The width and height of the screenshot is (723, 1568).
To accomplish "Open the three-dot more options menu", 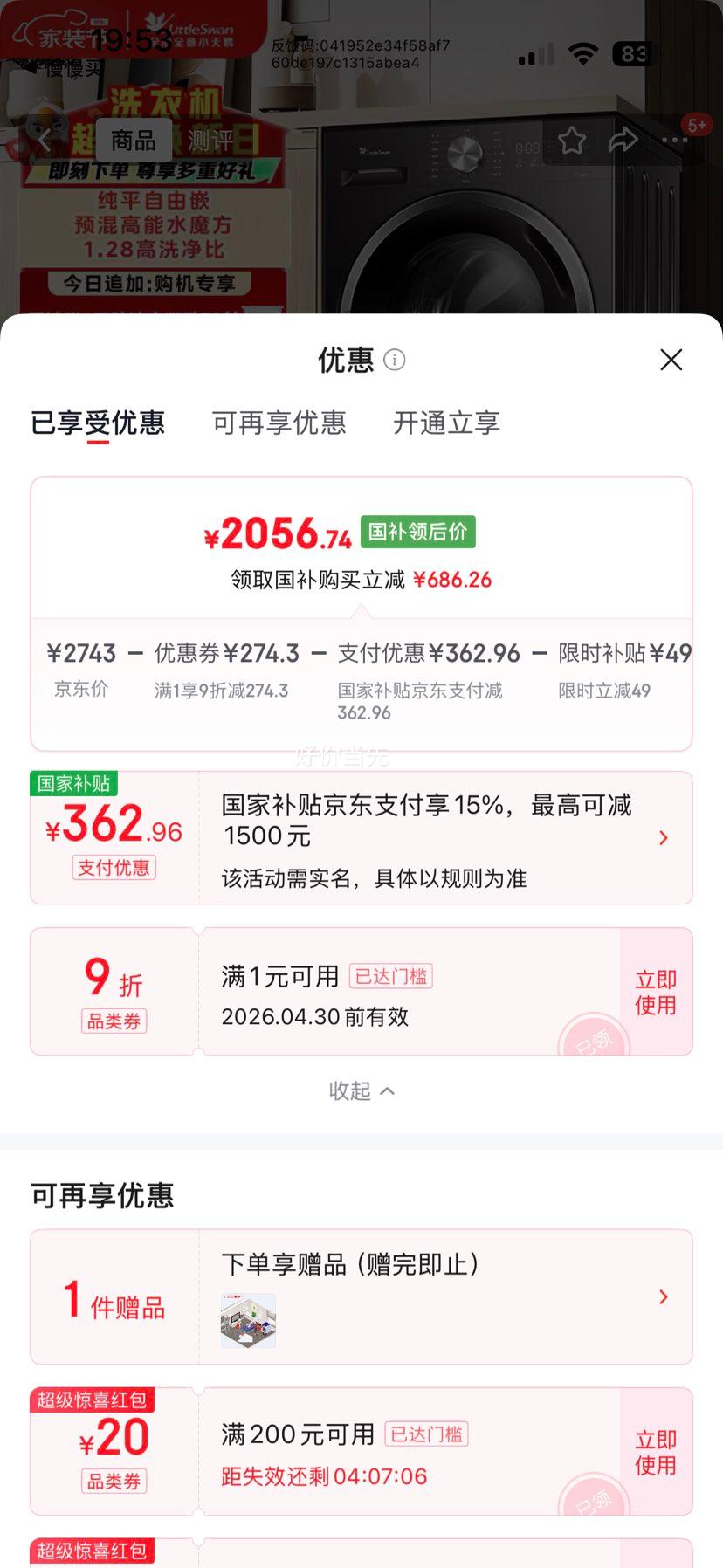I will pos(674,140).
